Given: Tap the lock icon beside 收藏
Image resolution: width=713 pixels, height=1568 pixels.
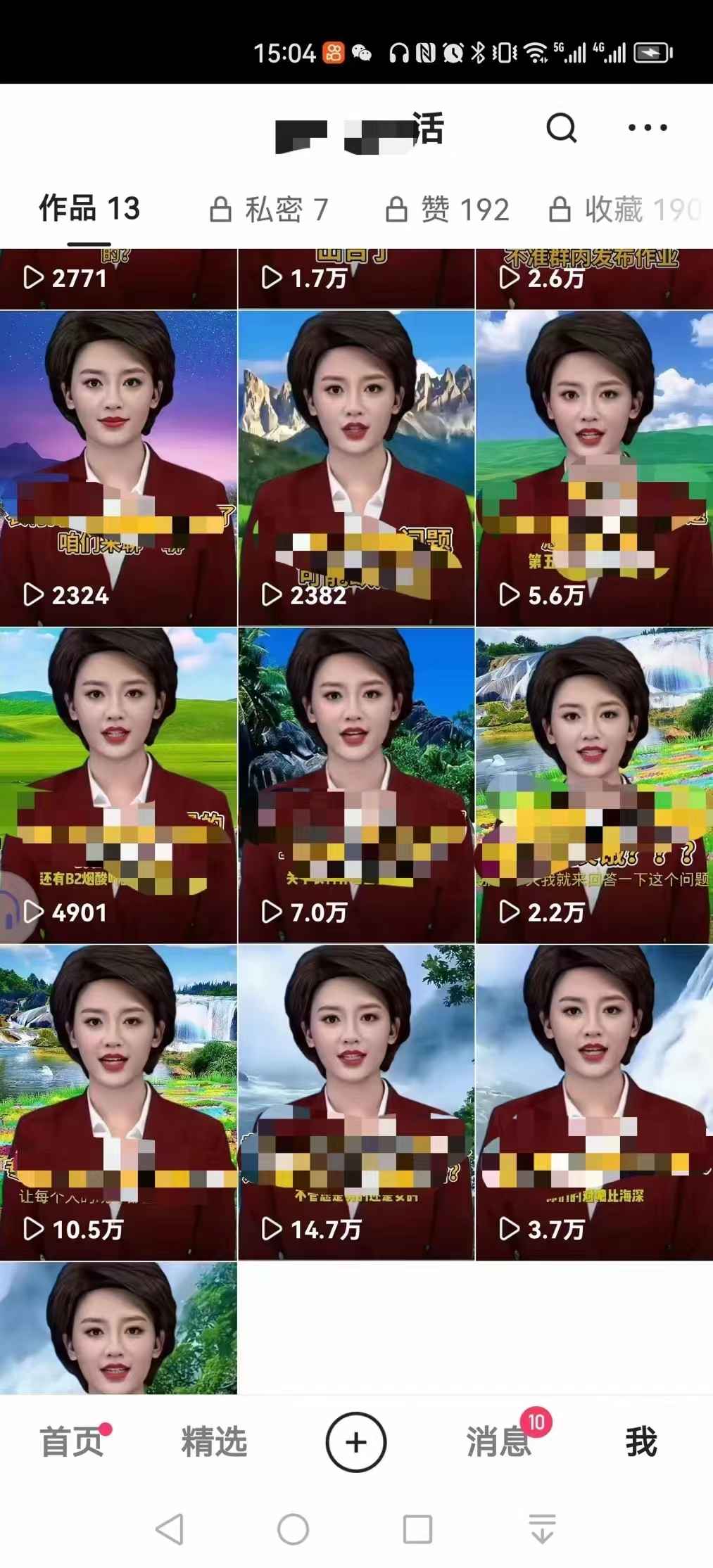Looking at the screenshot, I should click(560, 209).
